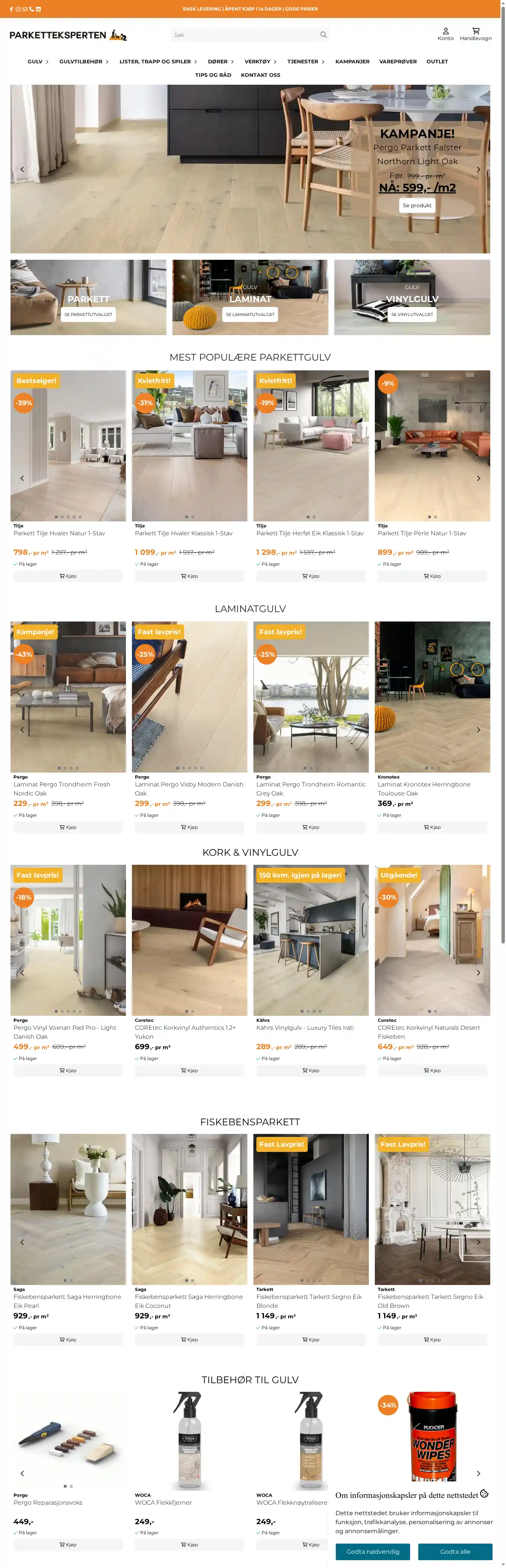
Task: Open the KAMPANJER page
Action: coord(352,61)
